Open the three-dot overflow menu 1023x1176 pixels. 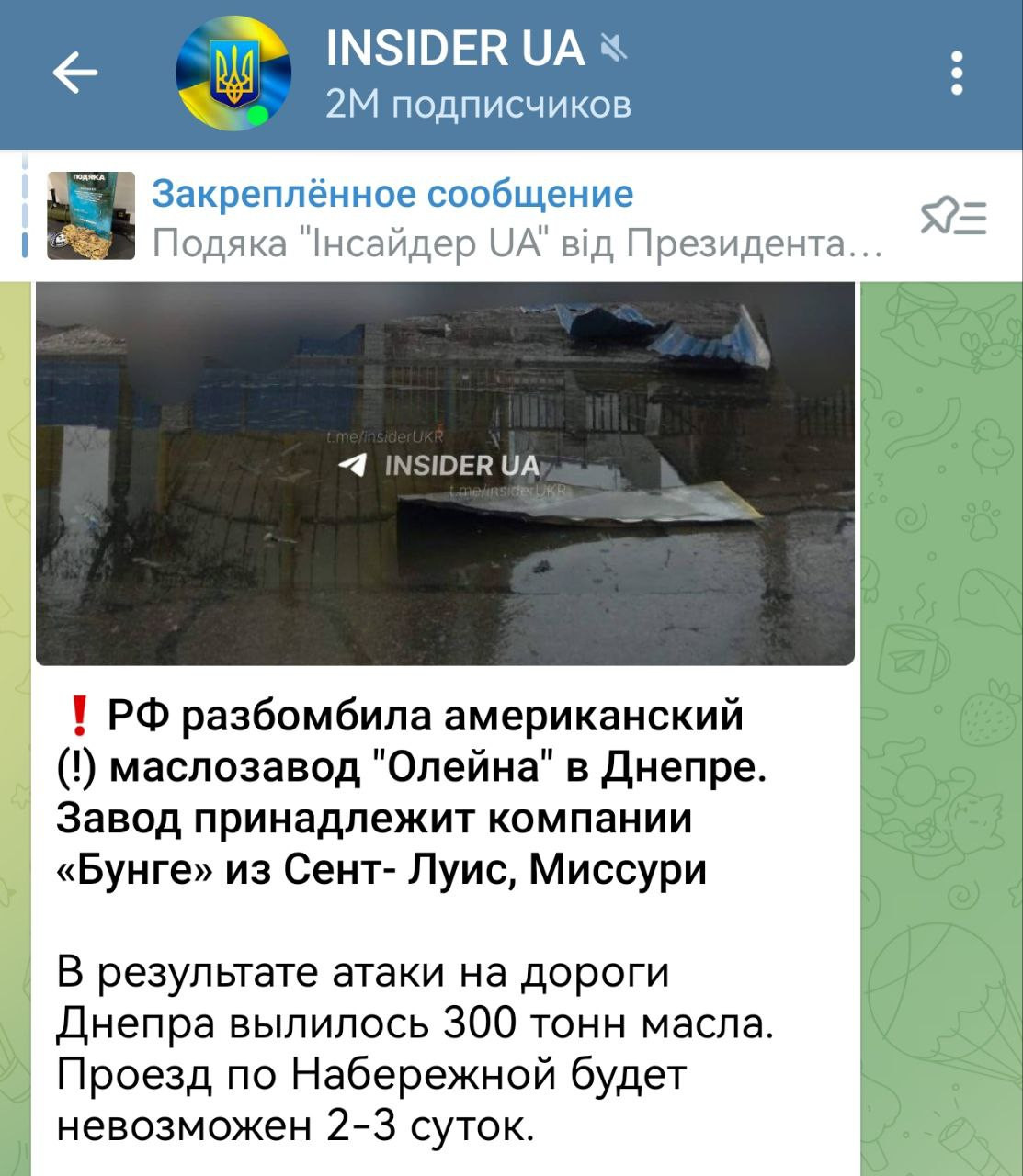[x=957, y=73]
